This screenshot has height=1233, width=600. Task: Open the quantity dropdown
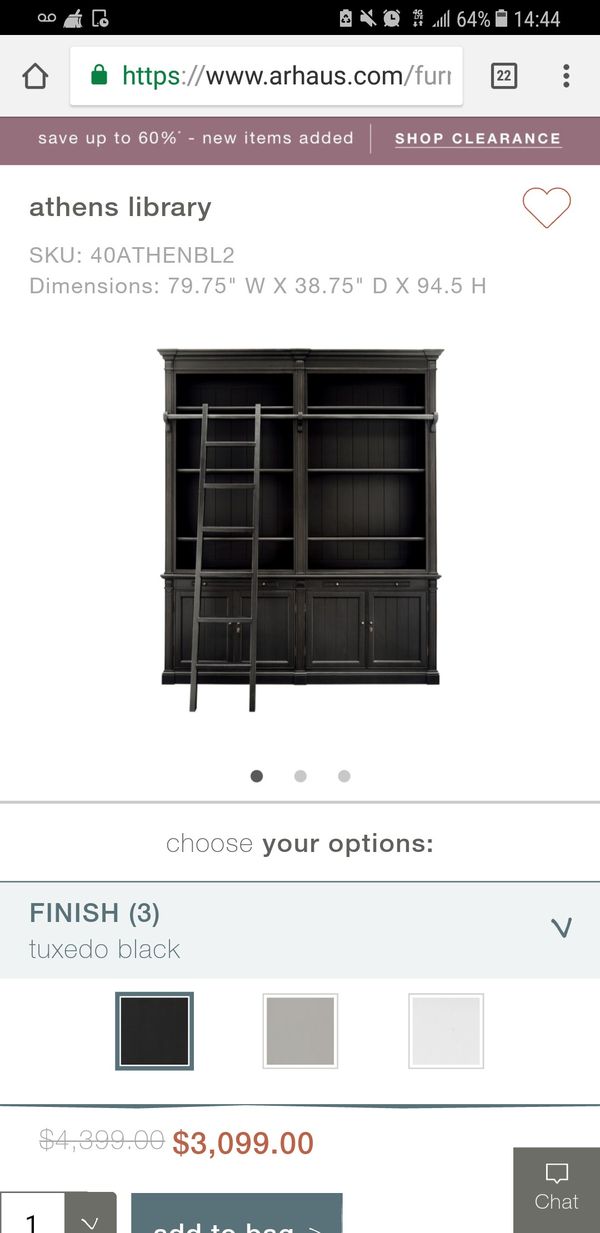[90, 1216]
